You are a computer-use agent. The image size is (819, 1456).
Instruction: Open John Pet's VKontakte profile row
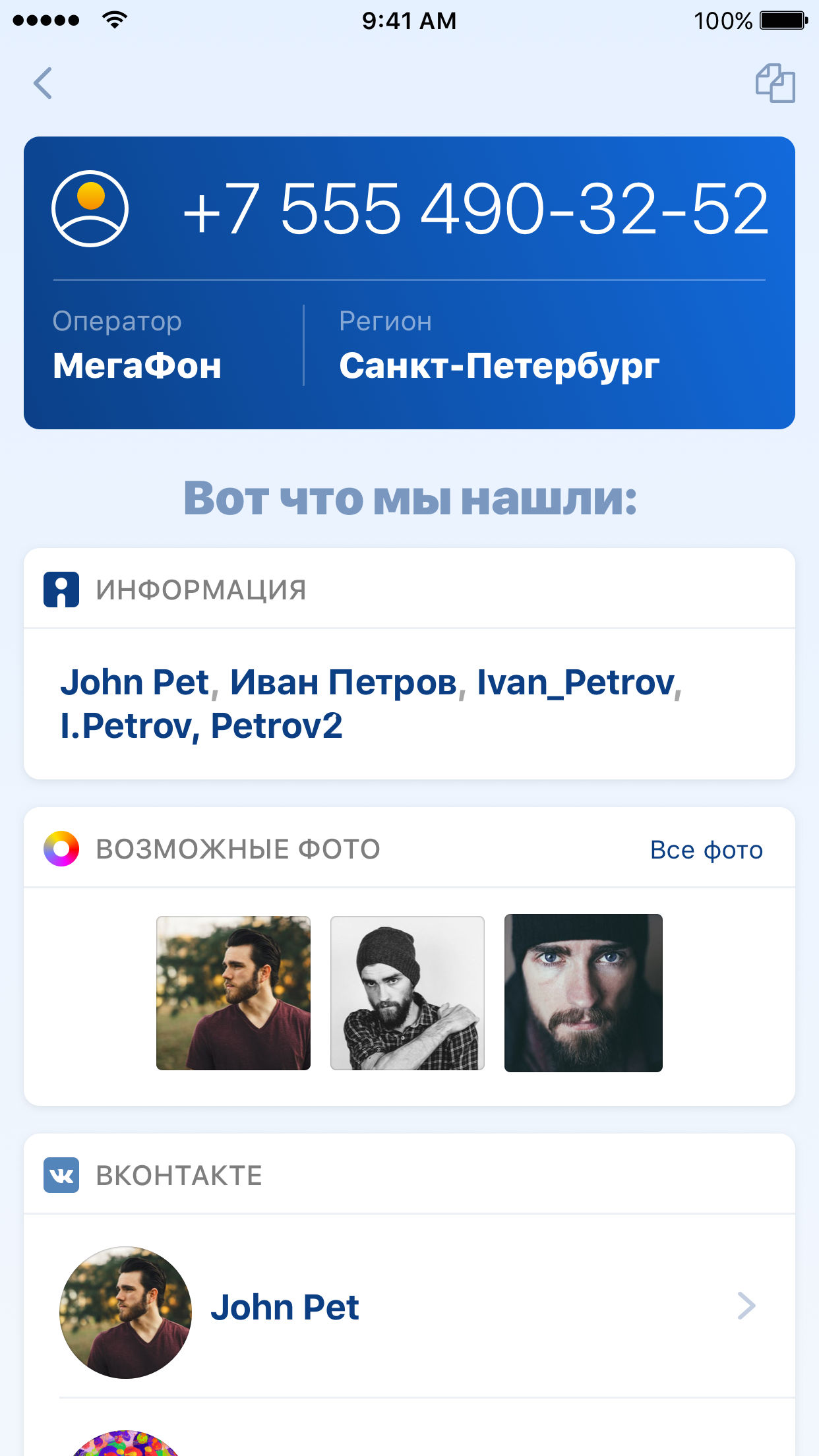[x=409, y=1306]
